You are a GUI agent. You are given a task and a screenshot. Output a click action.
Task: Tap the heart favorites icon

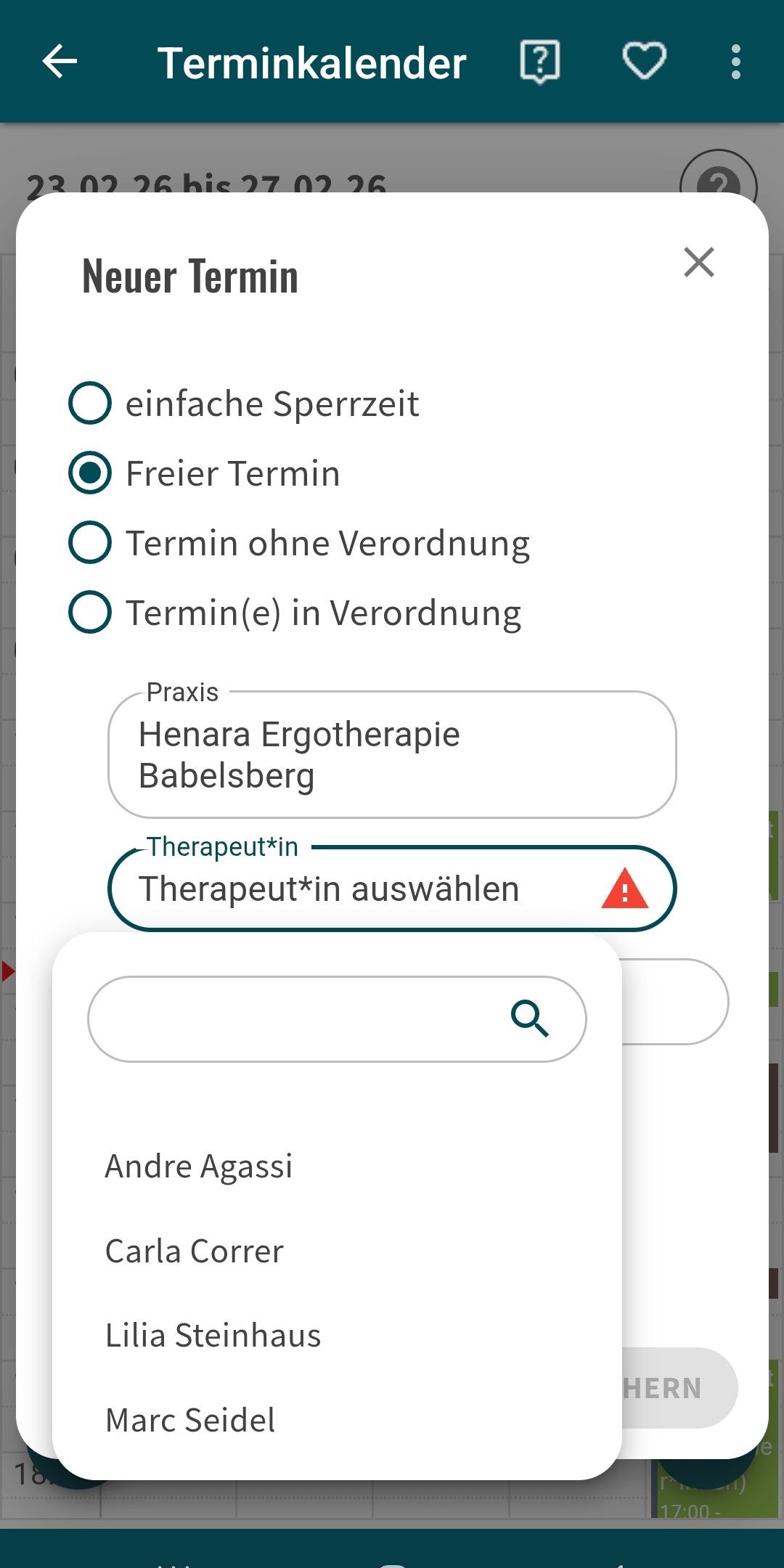[x=644, y=62]
